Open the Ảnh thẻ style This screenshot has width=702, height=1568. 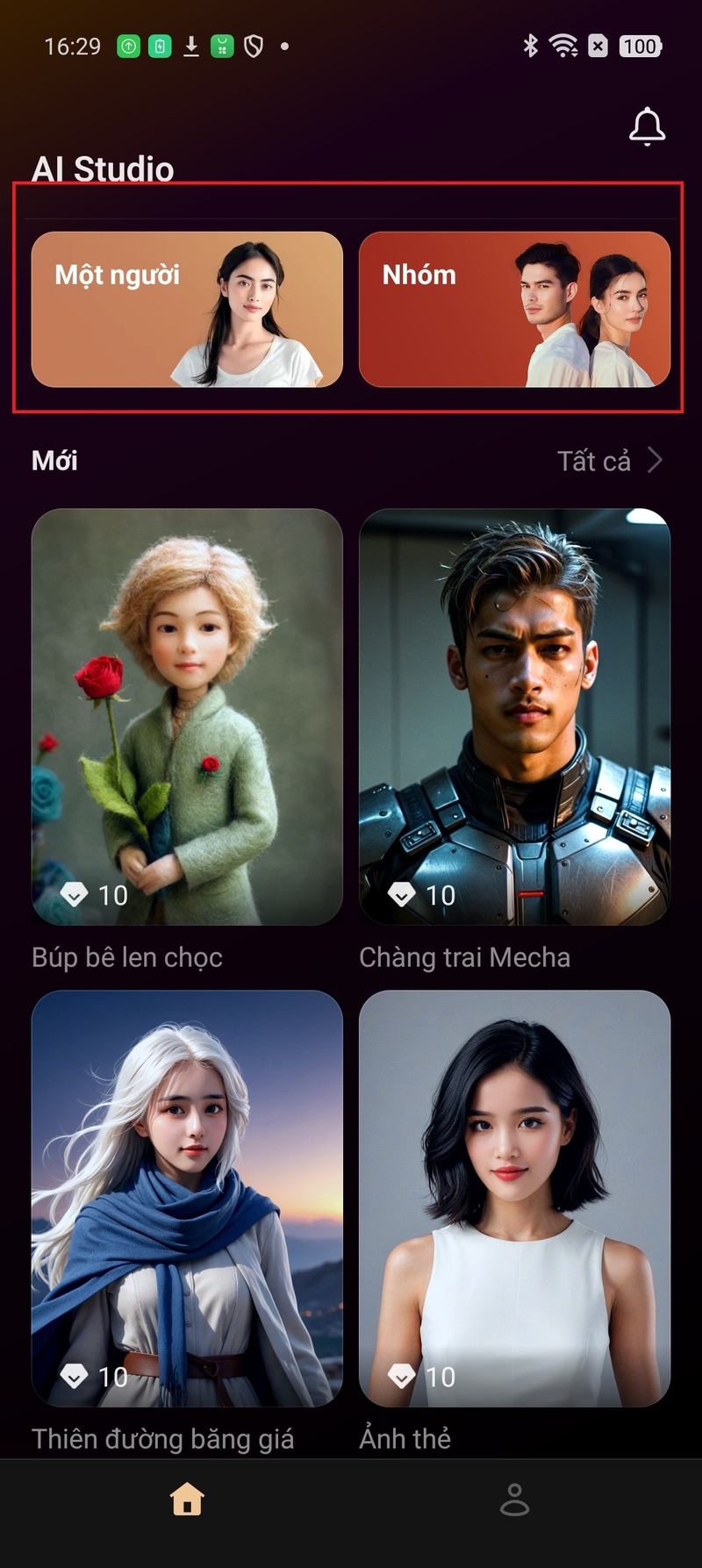point(514,1198)
